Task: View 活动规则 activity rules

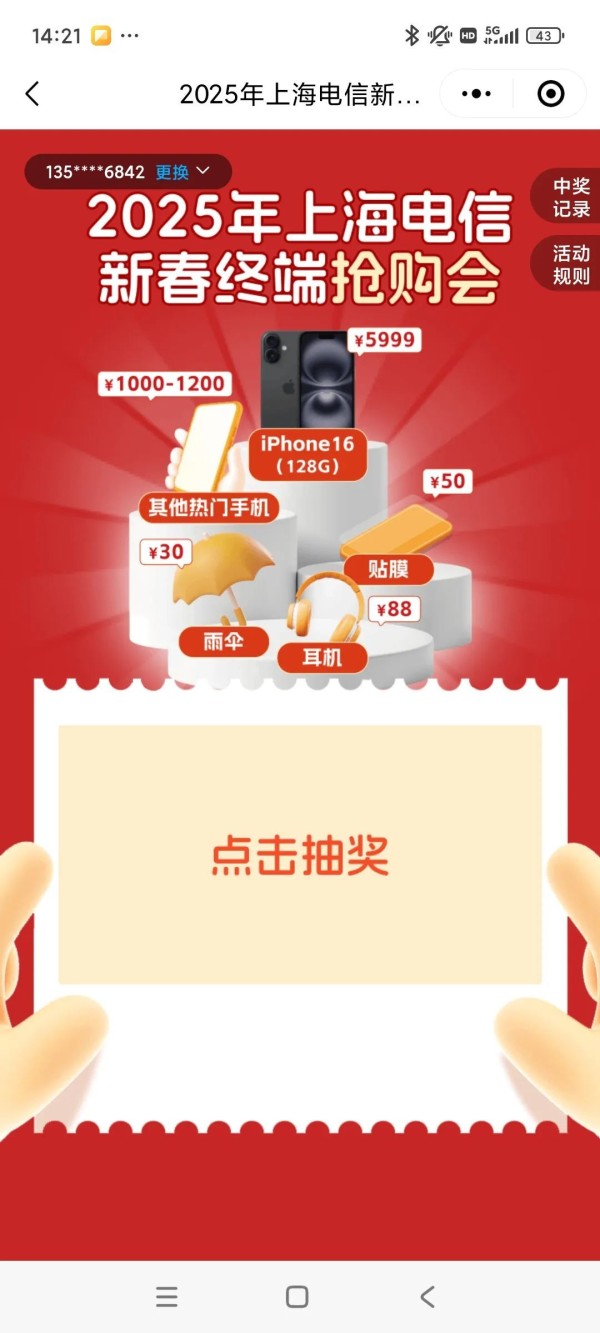Action: [x=571, y=264]
